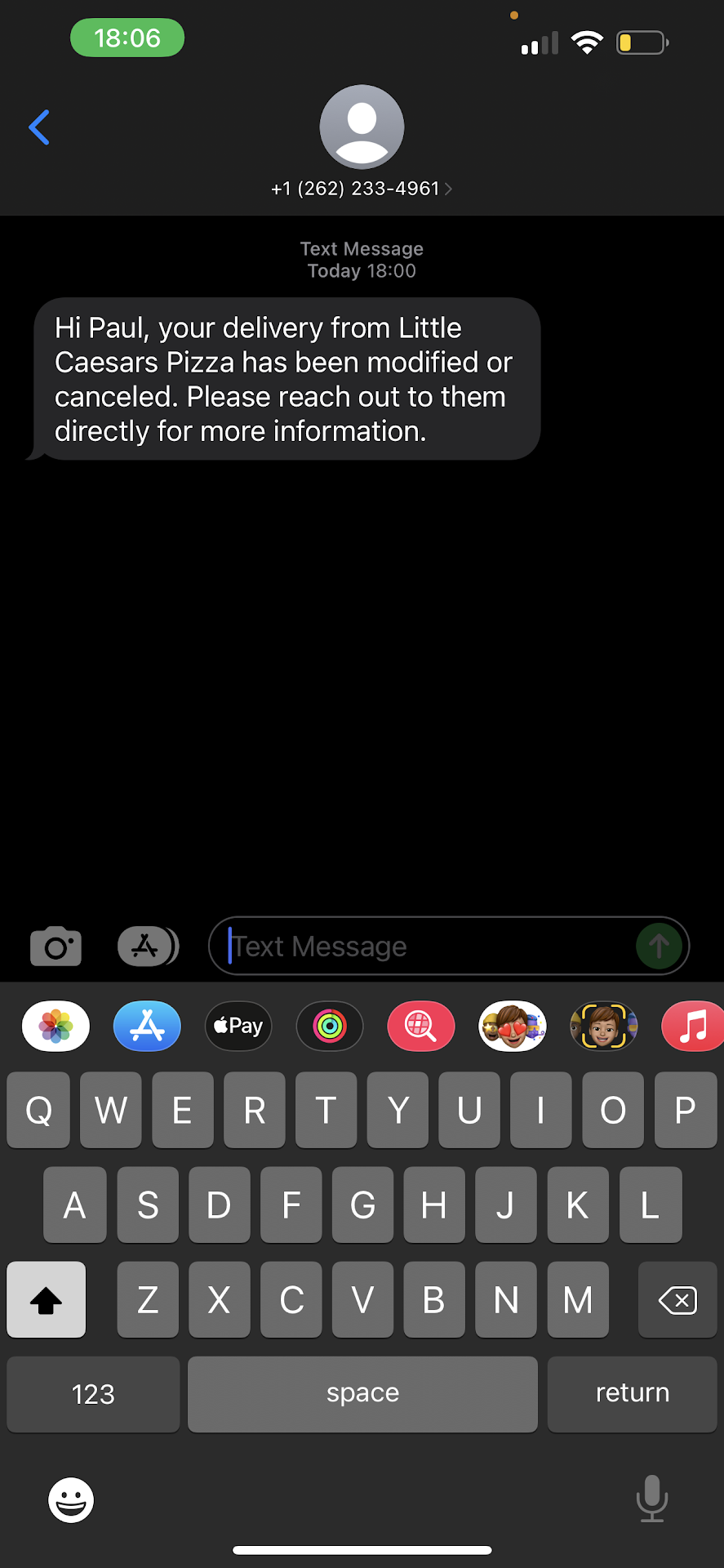
Task: Toggle the iMessage apps drawer button
Action: pos(147,947)
